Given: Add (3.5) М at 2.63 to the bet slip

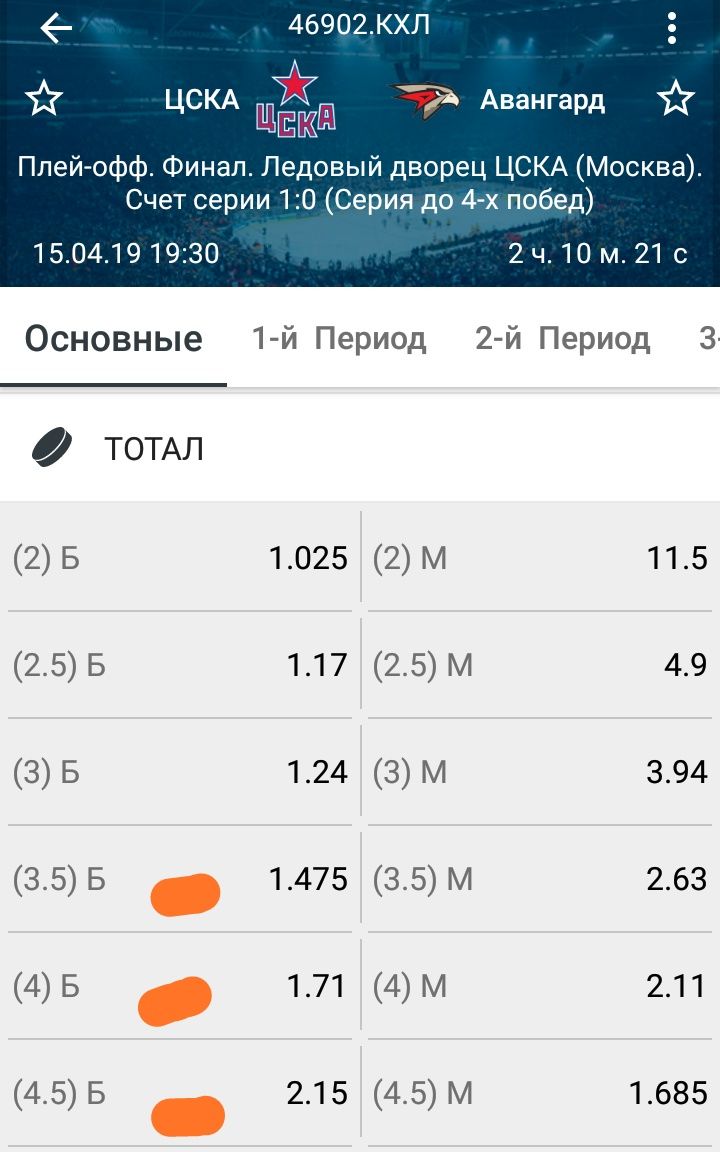Looking at the screenshot, I should click(x=540, y=879).
